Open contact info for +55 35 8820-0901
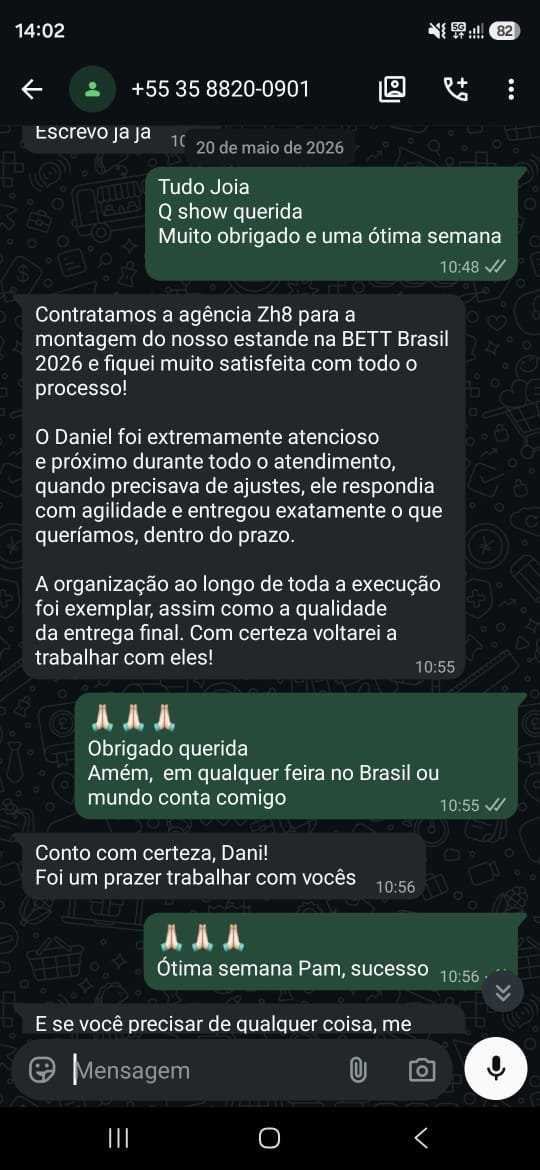Viewport: 540px width, 1170px height. [219, 90]
